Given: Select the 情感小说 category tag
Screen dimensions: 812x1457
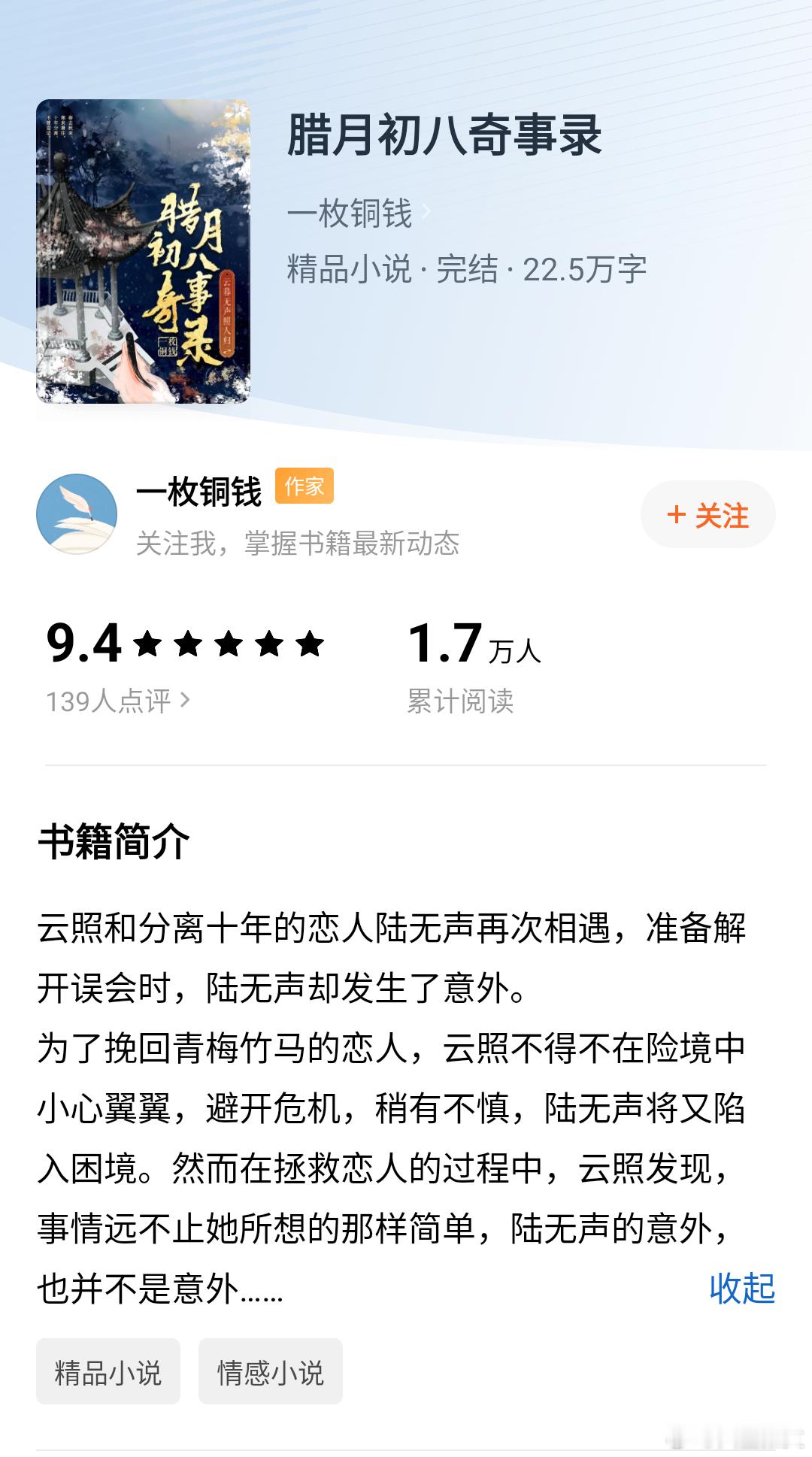Looking at the screenshot, I should point(270,1371).
